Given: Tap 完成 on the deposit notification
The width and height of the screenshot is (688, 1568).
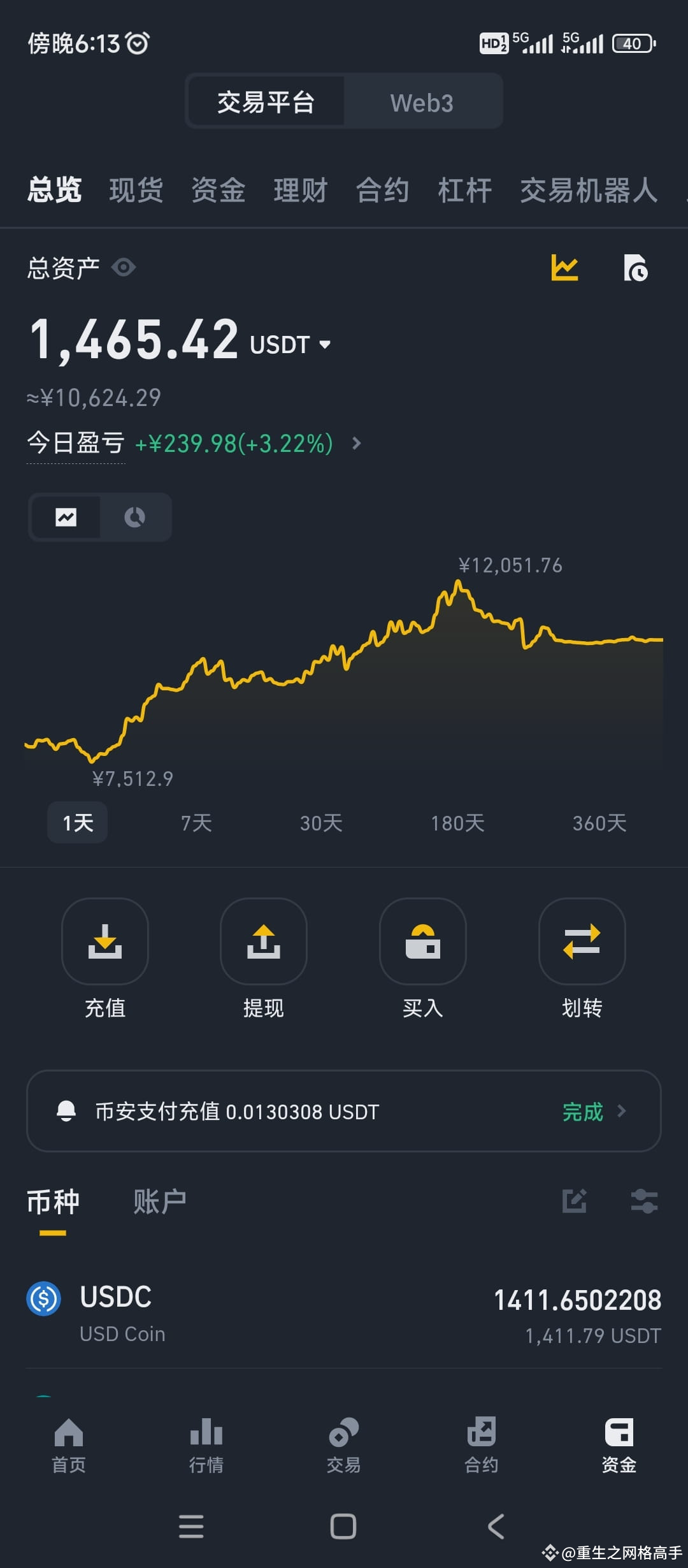Looking at the screenshot, I should (582, 1111).
